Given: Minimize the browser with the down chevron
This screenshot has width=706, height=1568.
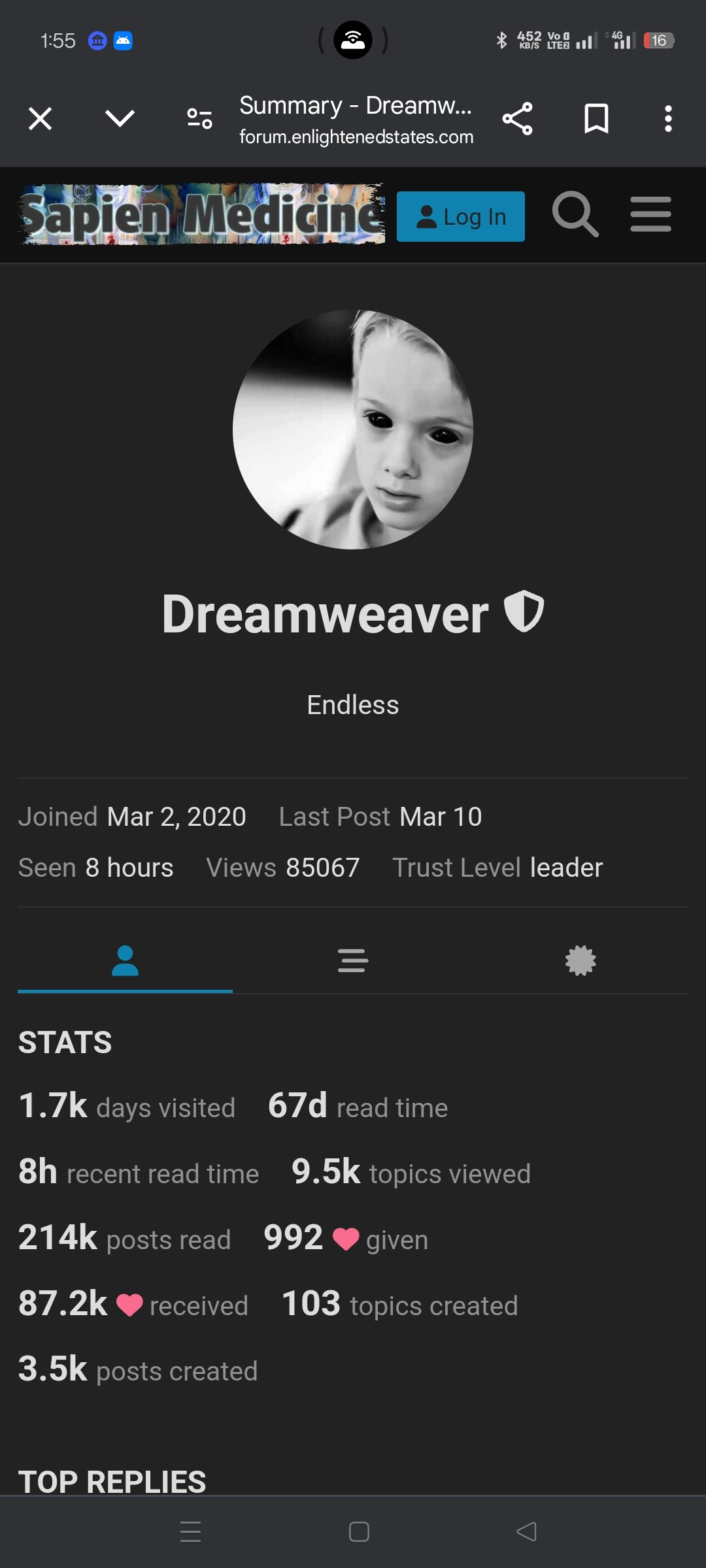Looking at the screenshot, I should (120, 119).
